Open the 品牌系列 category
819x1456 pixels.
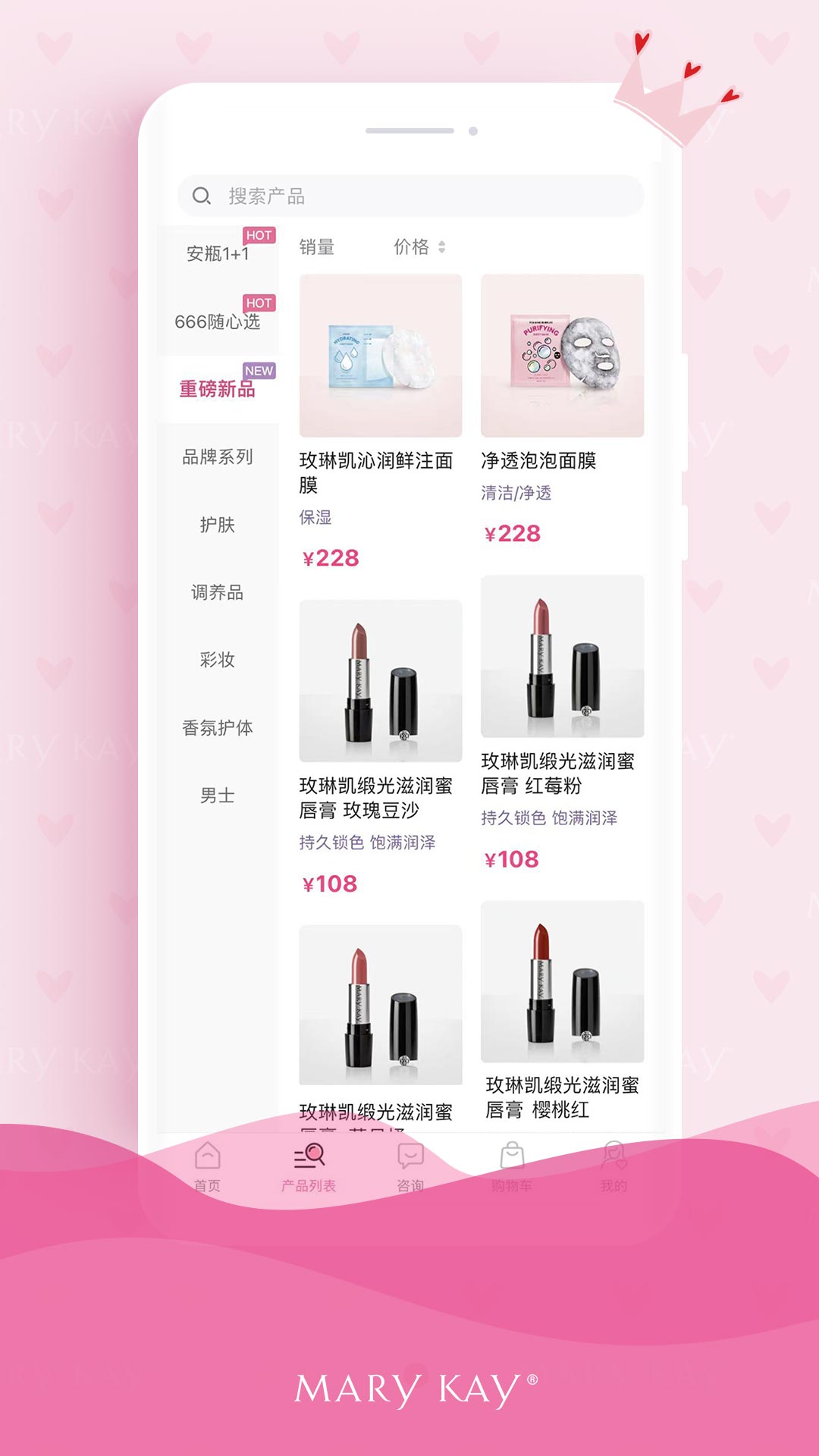coord(218,458)
